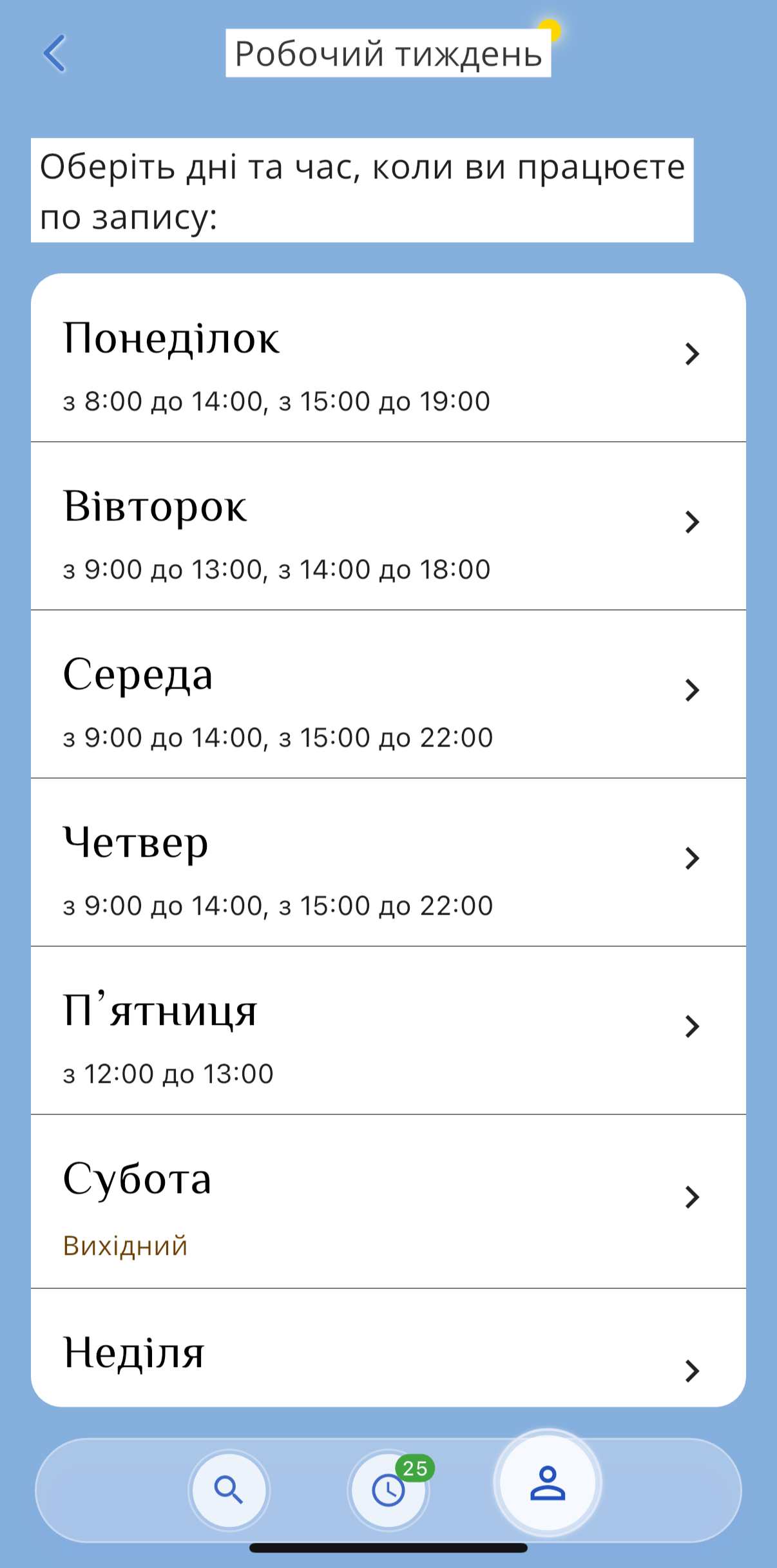Open the clock tab with 25 badge

click(x=388, y=1489)
